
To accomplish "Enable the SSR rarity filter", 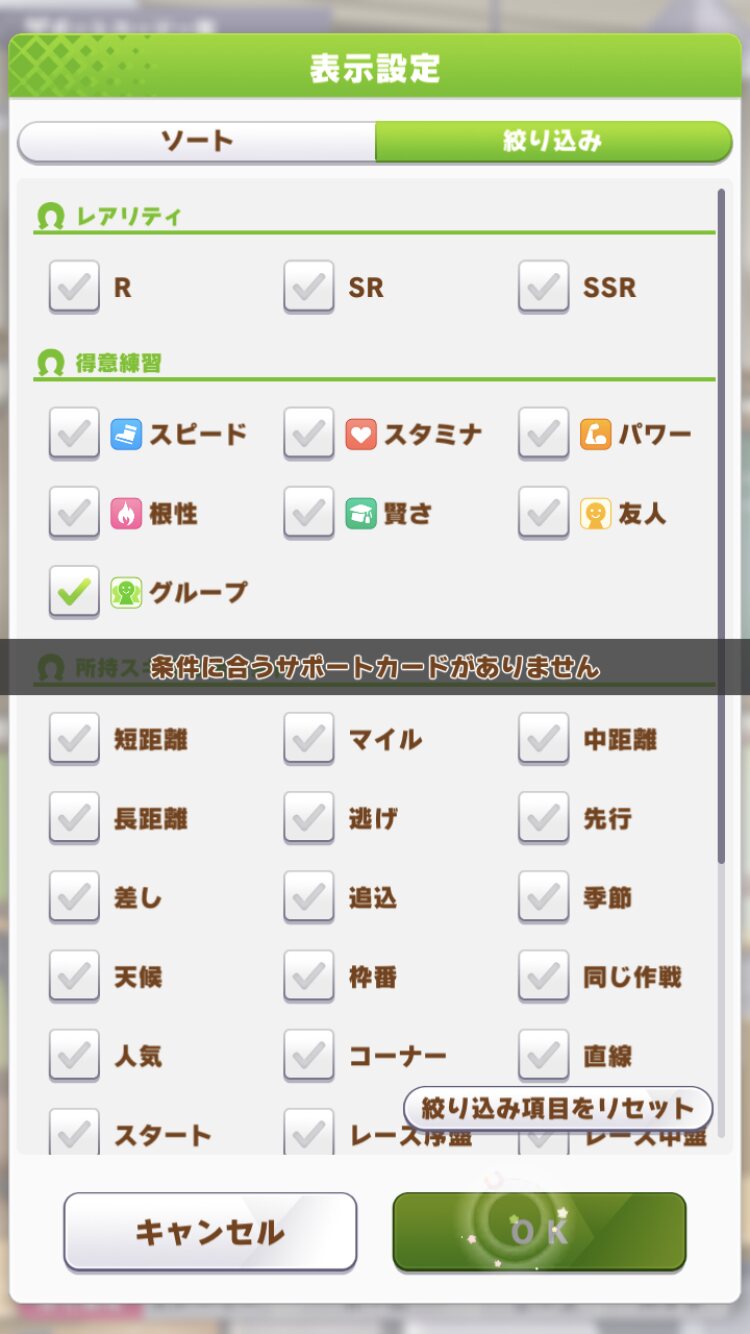I will (x=544, y=287).
